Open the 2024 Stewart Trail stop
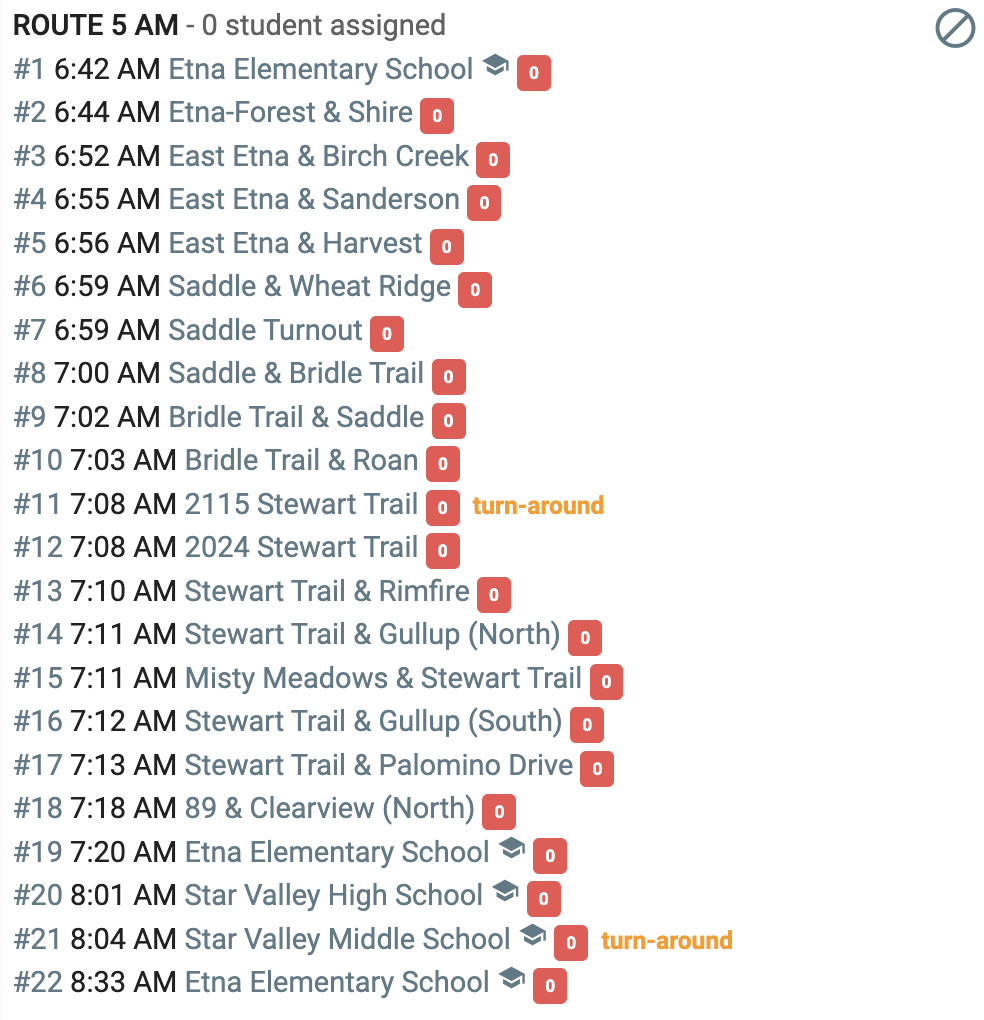Viewport: 984px width, 1020px height. [301, 548]
